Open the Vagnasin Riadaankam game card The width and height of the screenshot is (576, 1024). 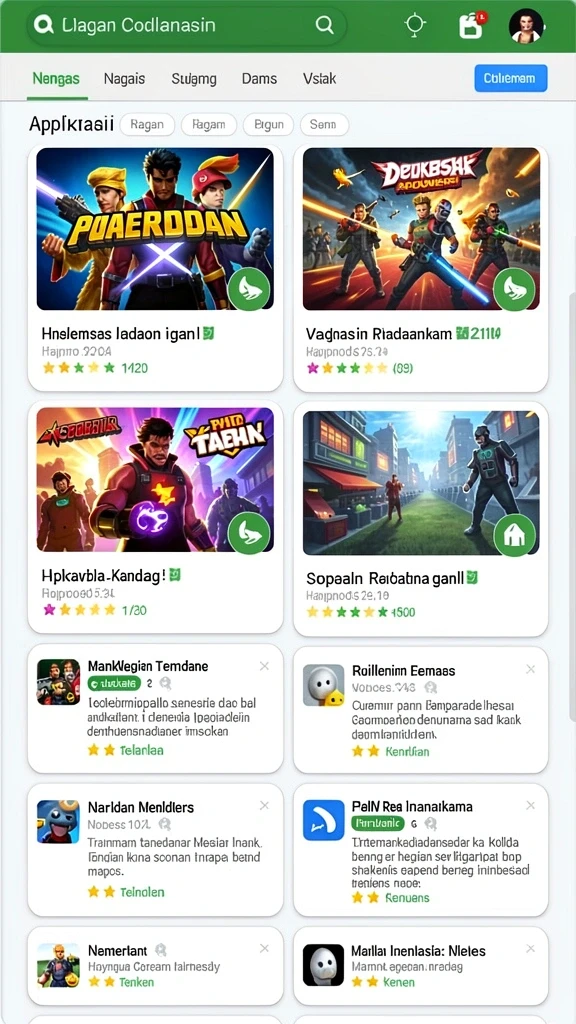421,268
